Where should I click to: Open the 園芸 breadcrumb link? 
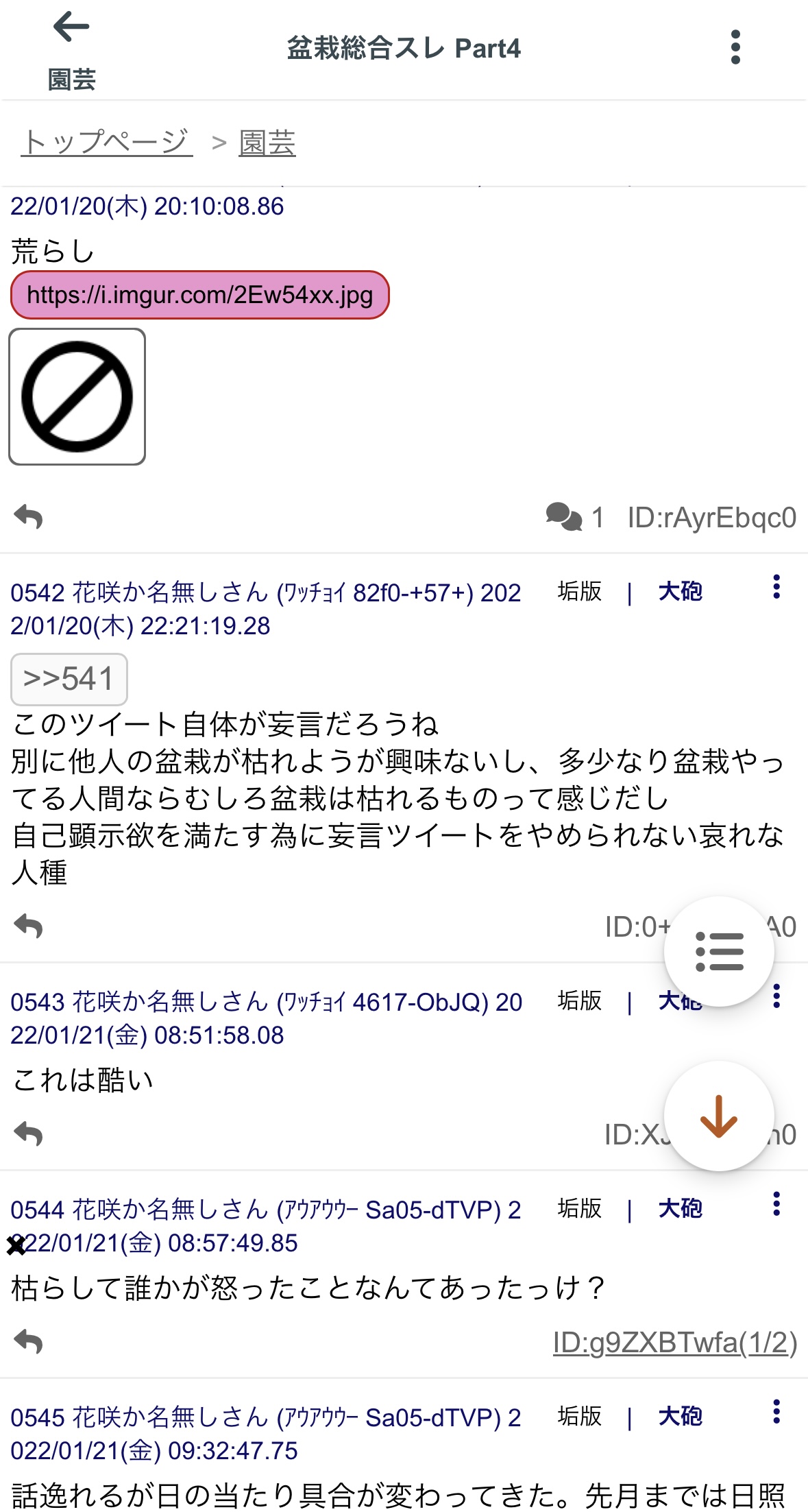click(x=267, y=143)
